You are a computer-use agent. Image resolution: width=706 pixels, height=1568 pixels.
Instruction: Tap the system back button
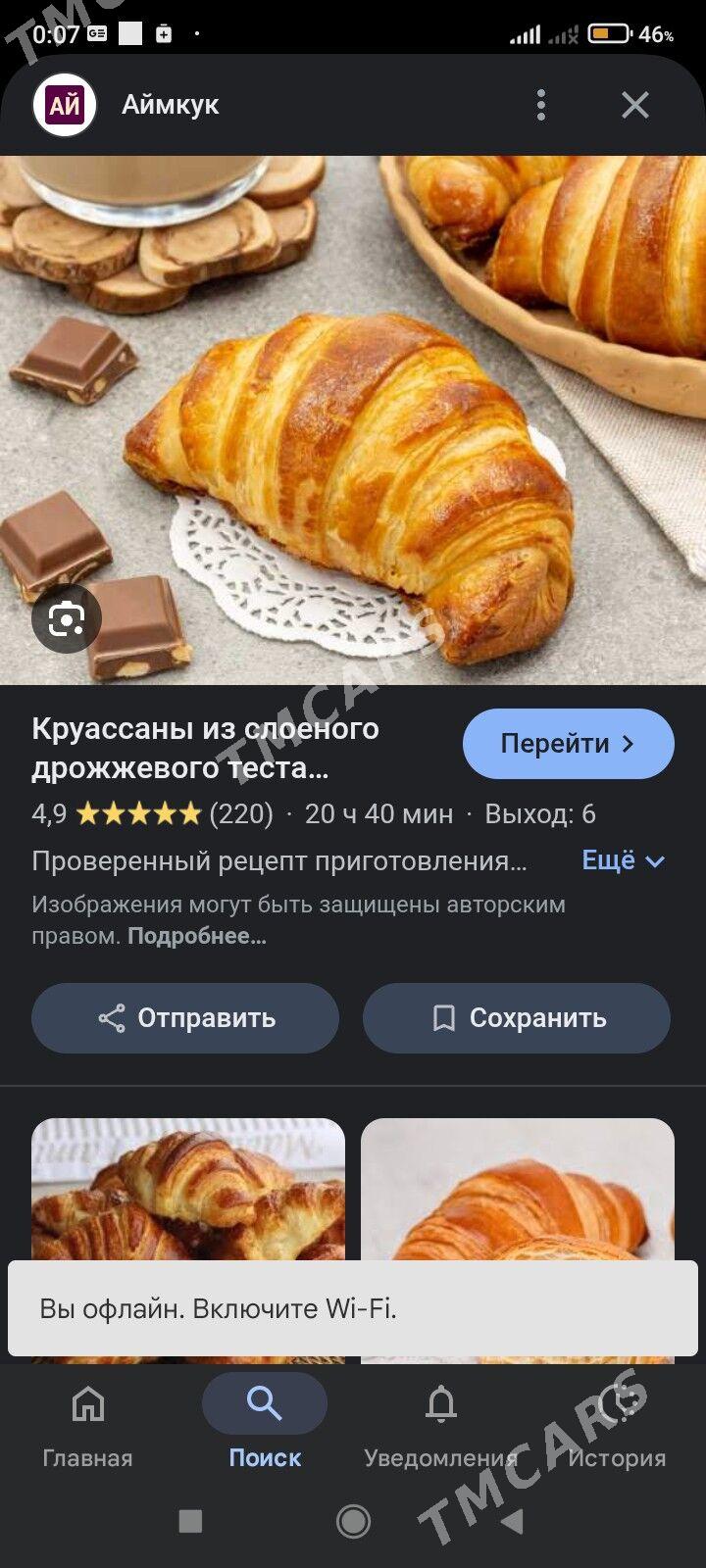(x=513, y=1521)
